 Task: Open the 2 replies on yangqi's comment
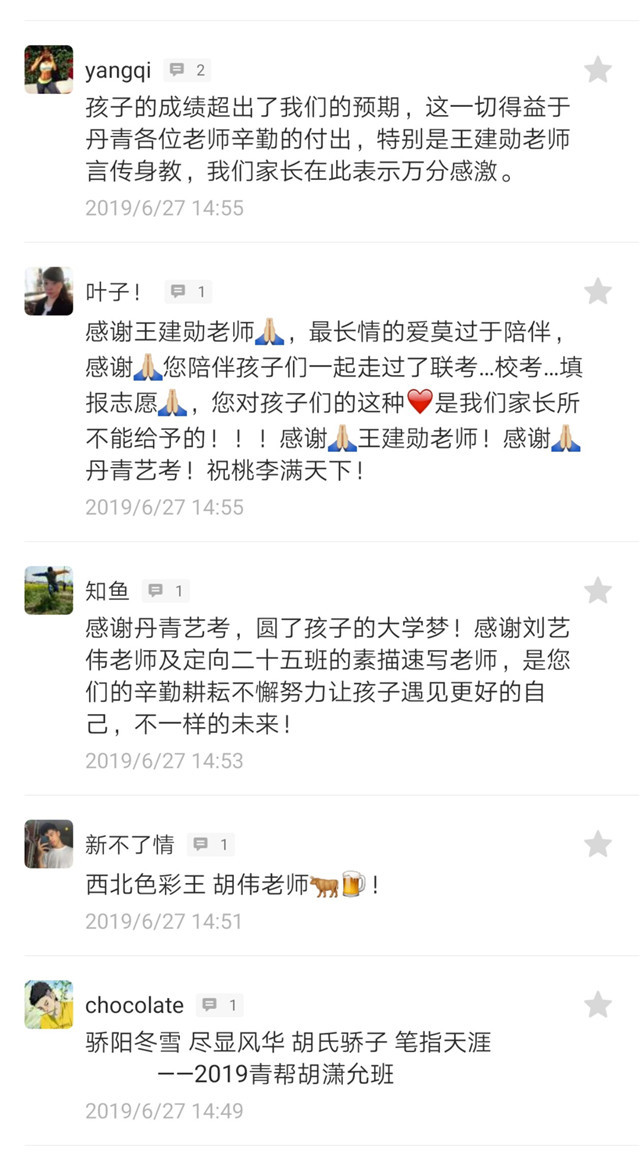click(187, 70)
